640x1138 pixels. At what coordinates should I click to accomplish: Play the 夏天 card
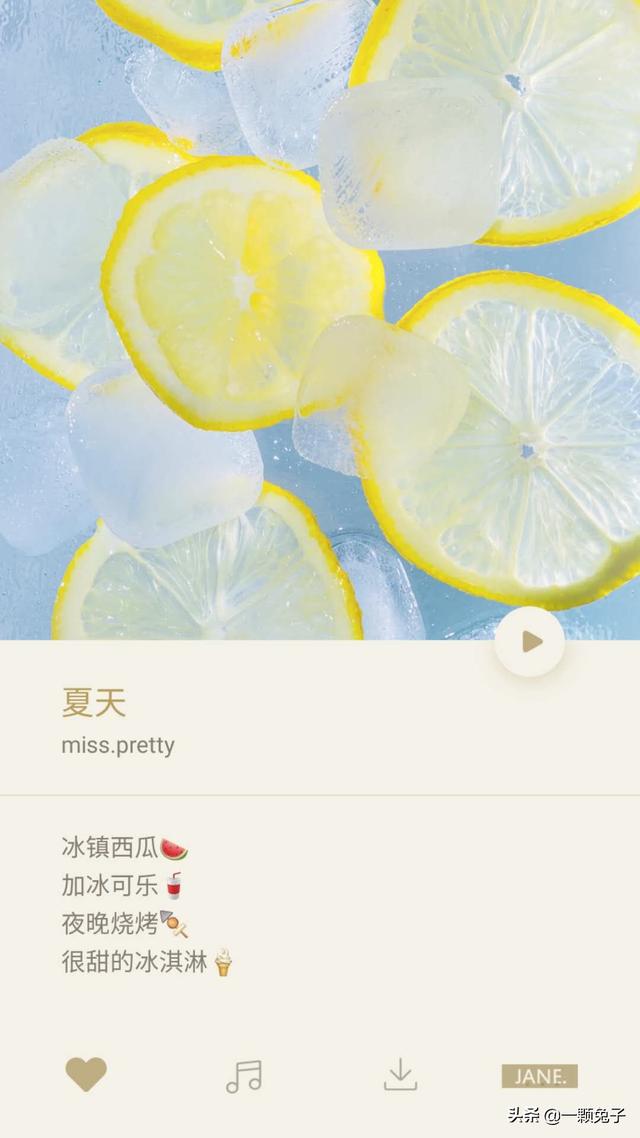[x=529, y=642]
